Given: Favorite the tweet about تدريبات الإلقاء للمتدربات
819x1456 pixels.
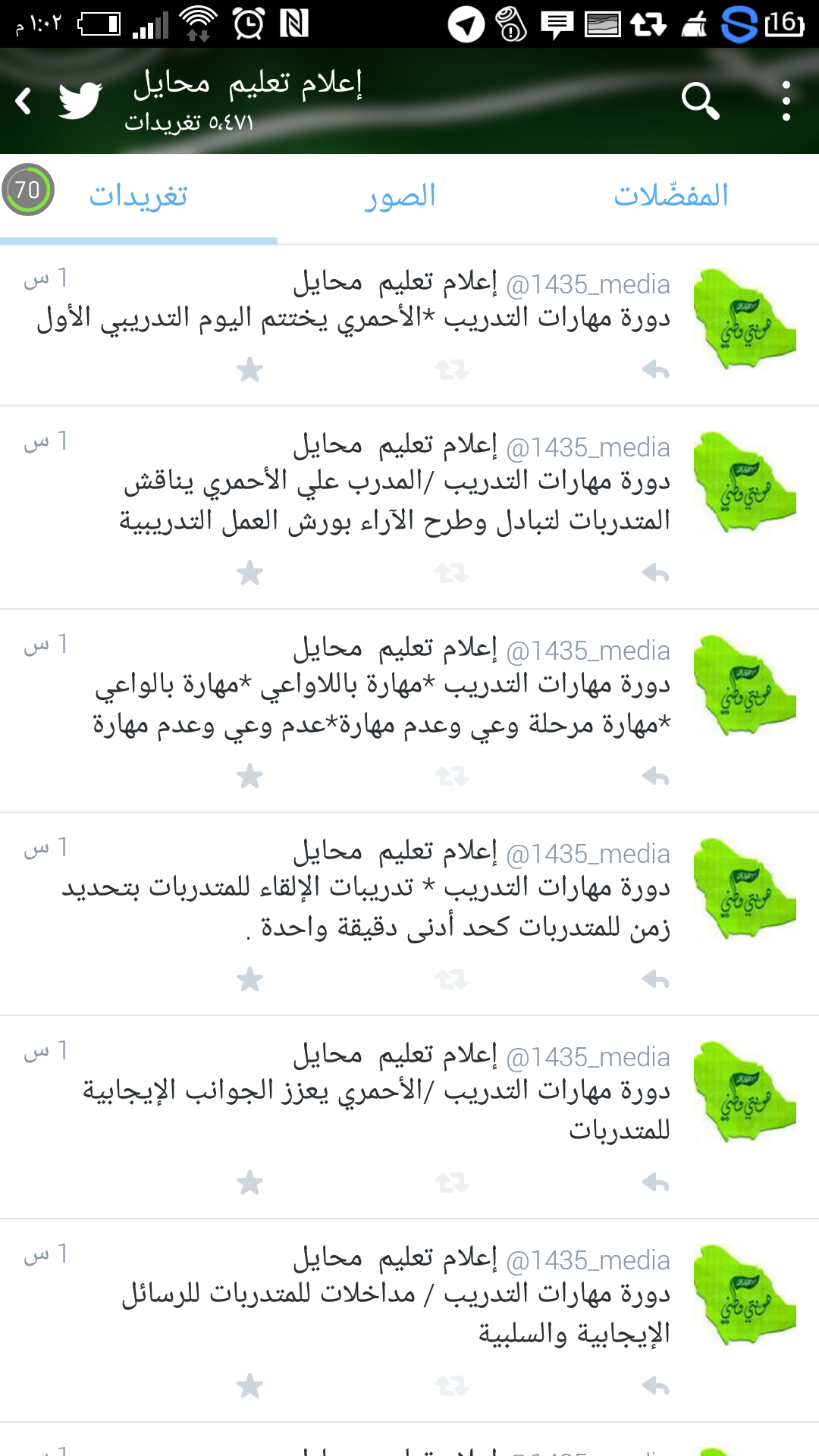Looking at the screenshot, I should tap(249, 980).
